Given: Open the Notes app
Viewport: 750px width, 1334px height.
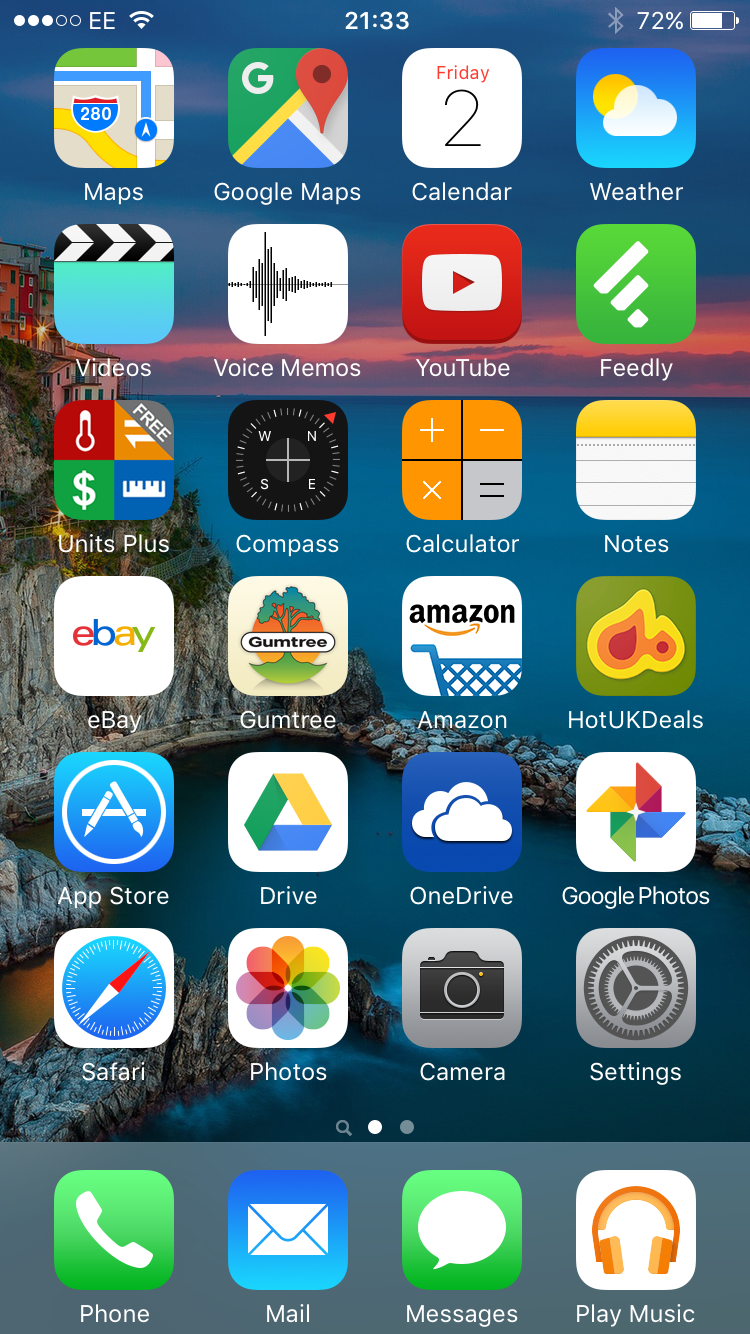Looking at the screenshot, I should [x=636, y=460].
